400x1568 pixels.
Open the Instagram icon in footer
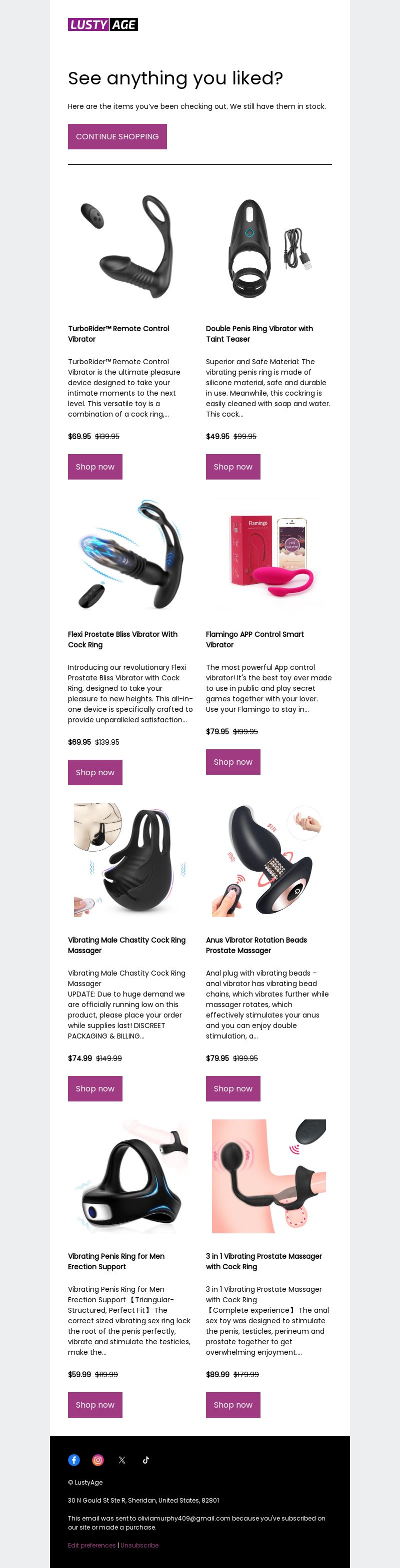coord(98,1460)
